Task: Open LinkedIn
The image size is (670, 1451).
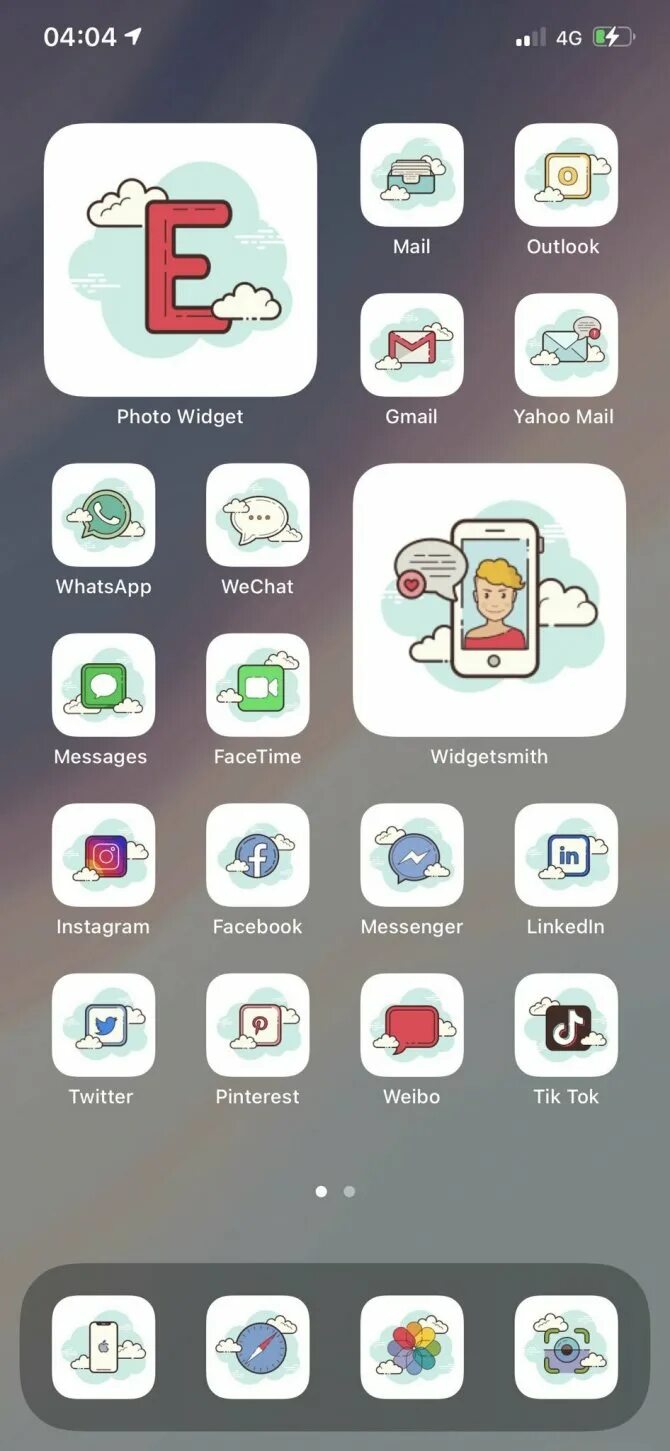Action: point(566,855)
